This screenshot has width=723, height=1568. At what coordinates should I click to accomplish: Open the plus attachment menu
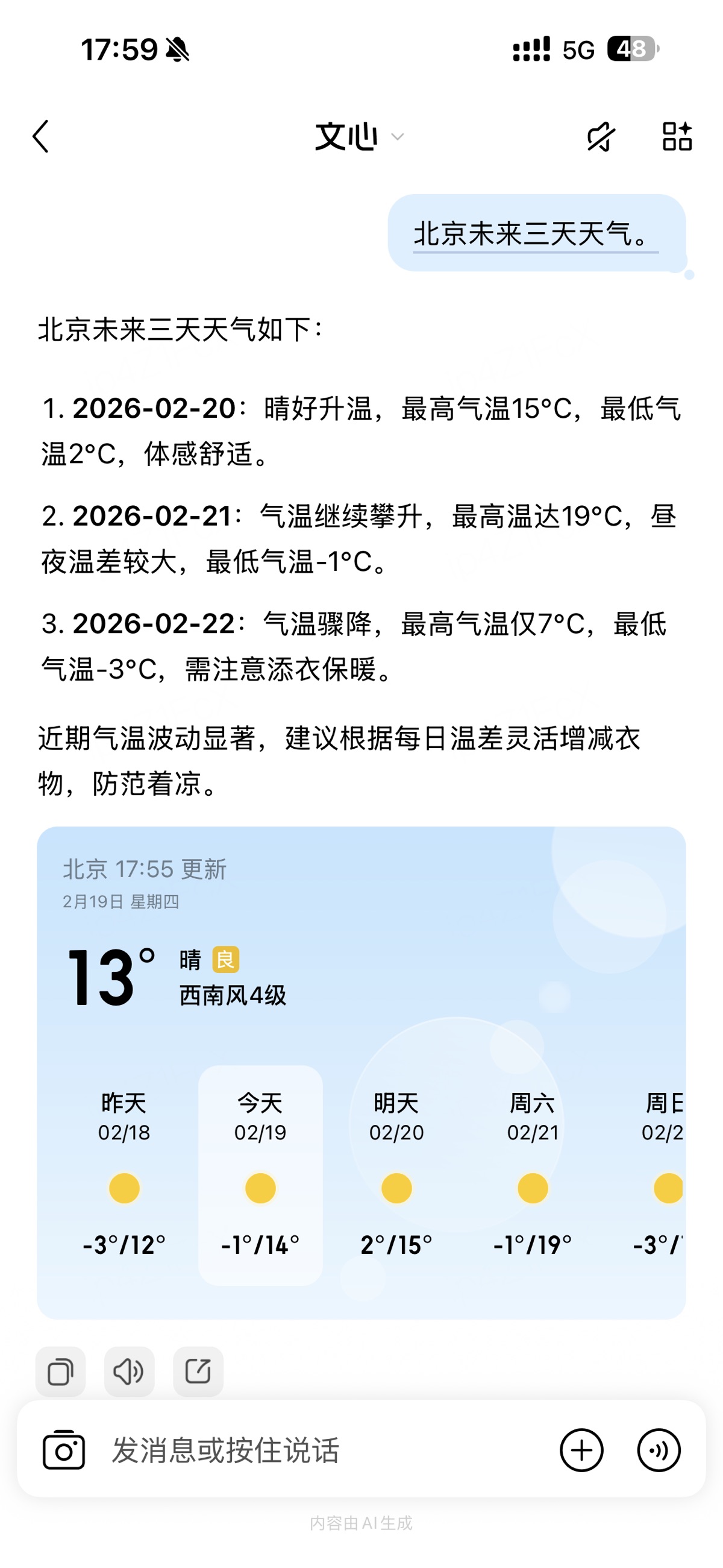pyautogui.click(x=581, y=1450)
